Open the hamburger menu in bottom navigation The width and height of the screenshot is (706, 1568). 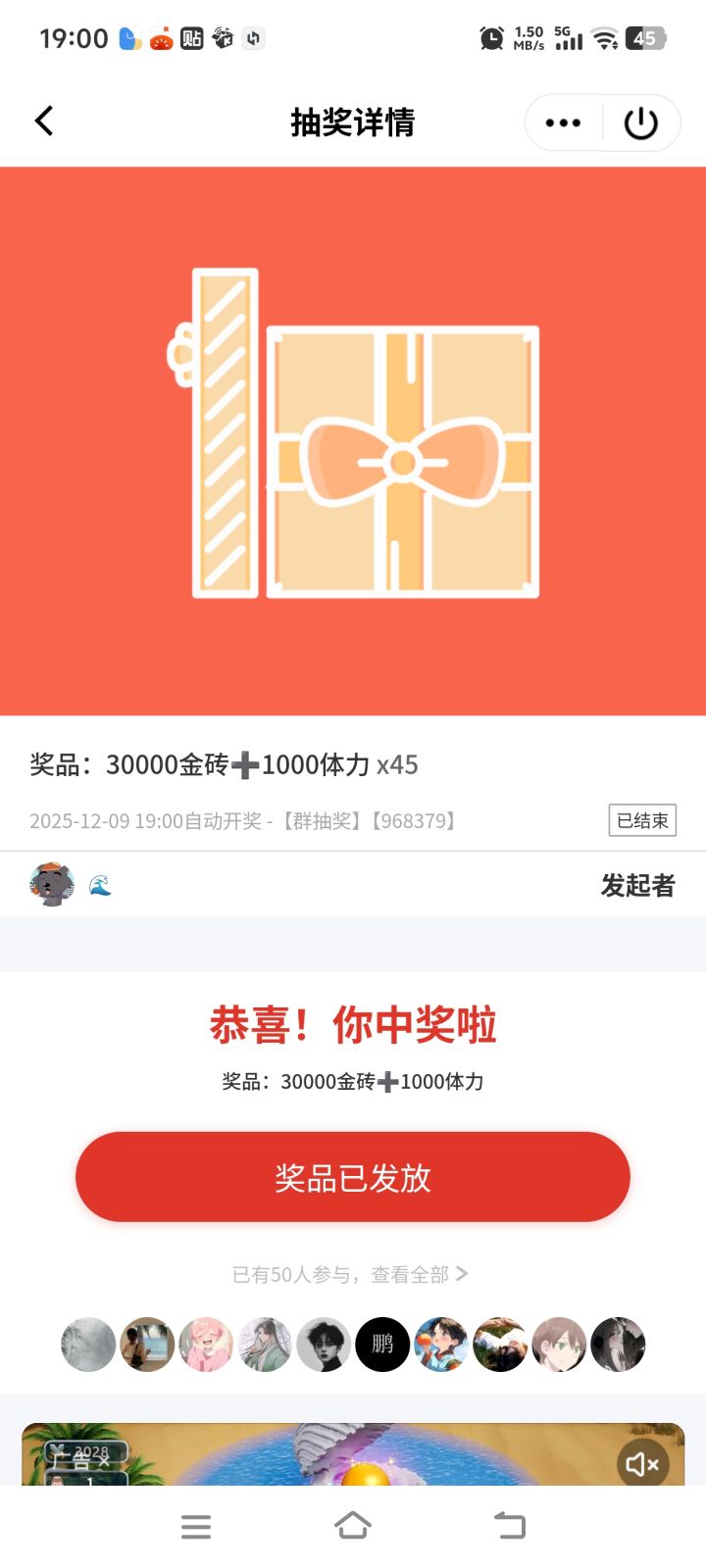pos(196,1525)
